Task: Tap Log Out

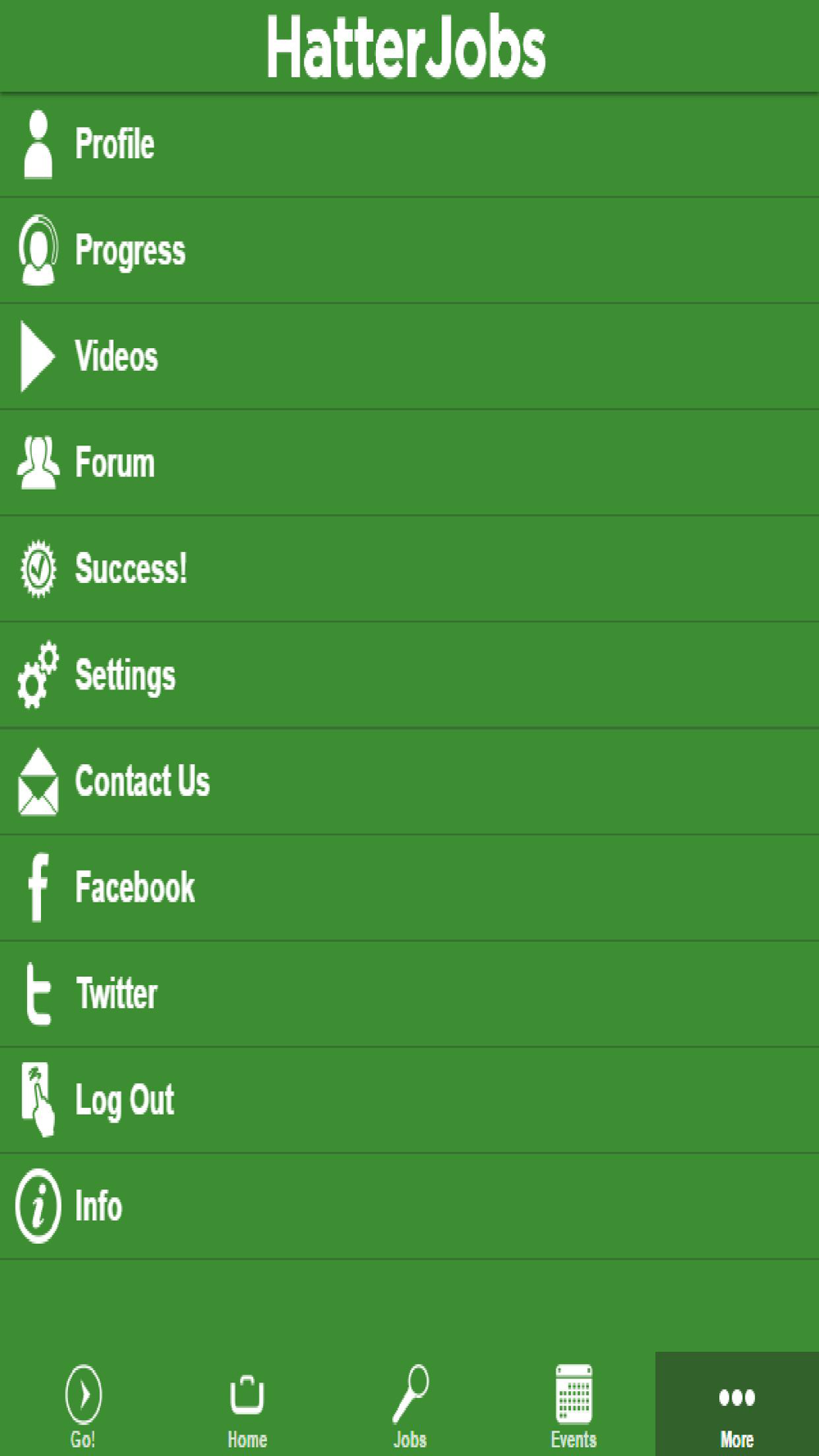Action: coord(409,1101)
